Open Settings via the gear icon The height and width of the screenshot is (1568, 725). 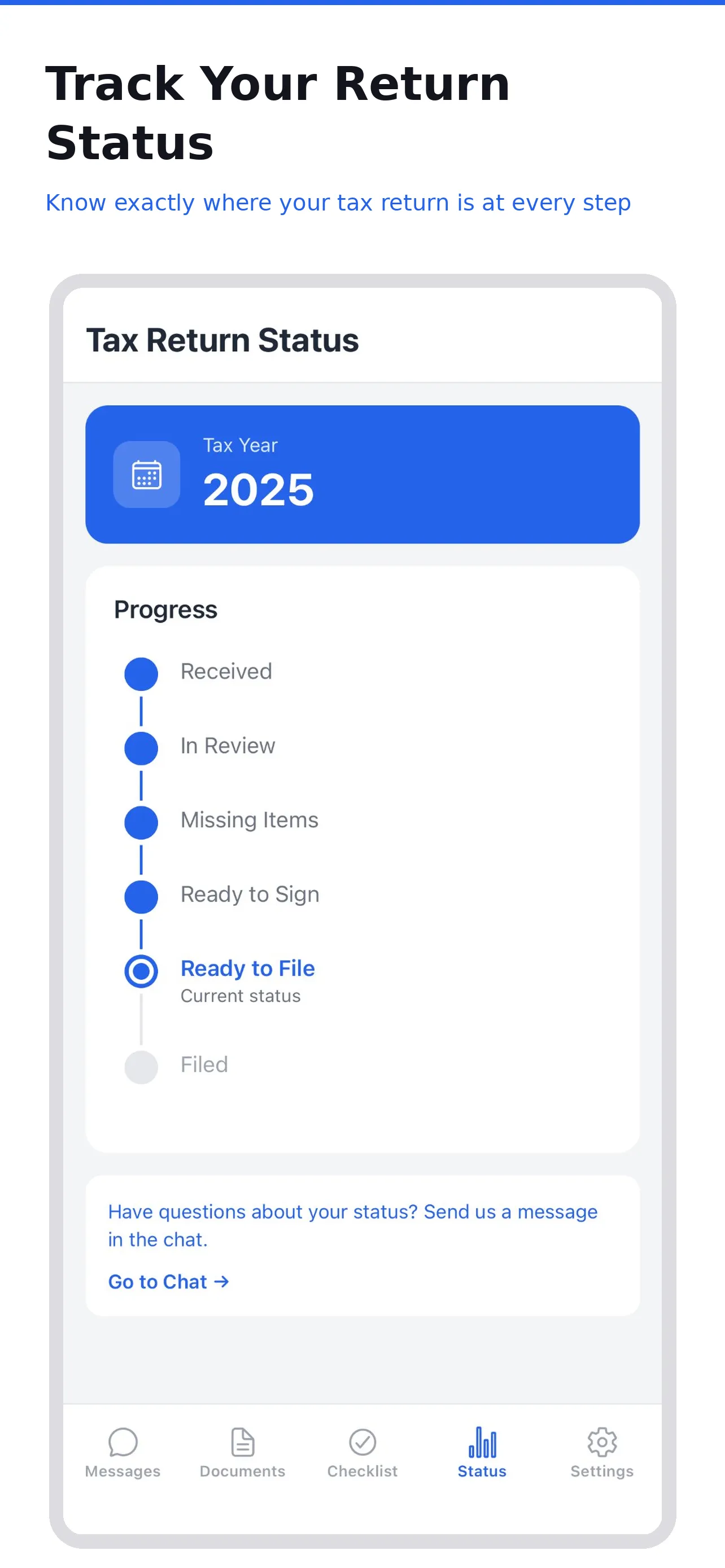tap(601, 1442)
